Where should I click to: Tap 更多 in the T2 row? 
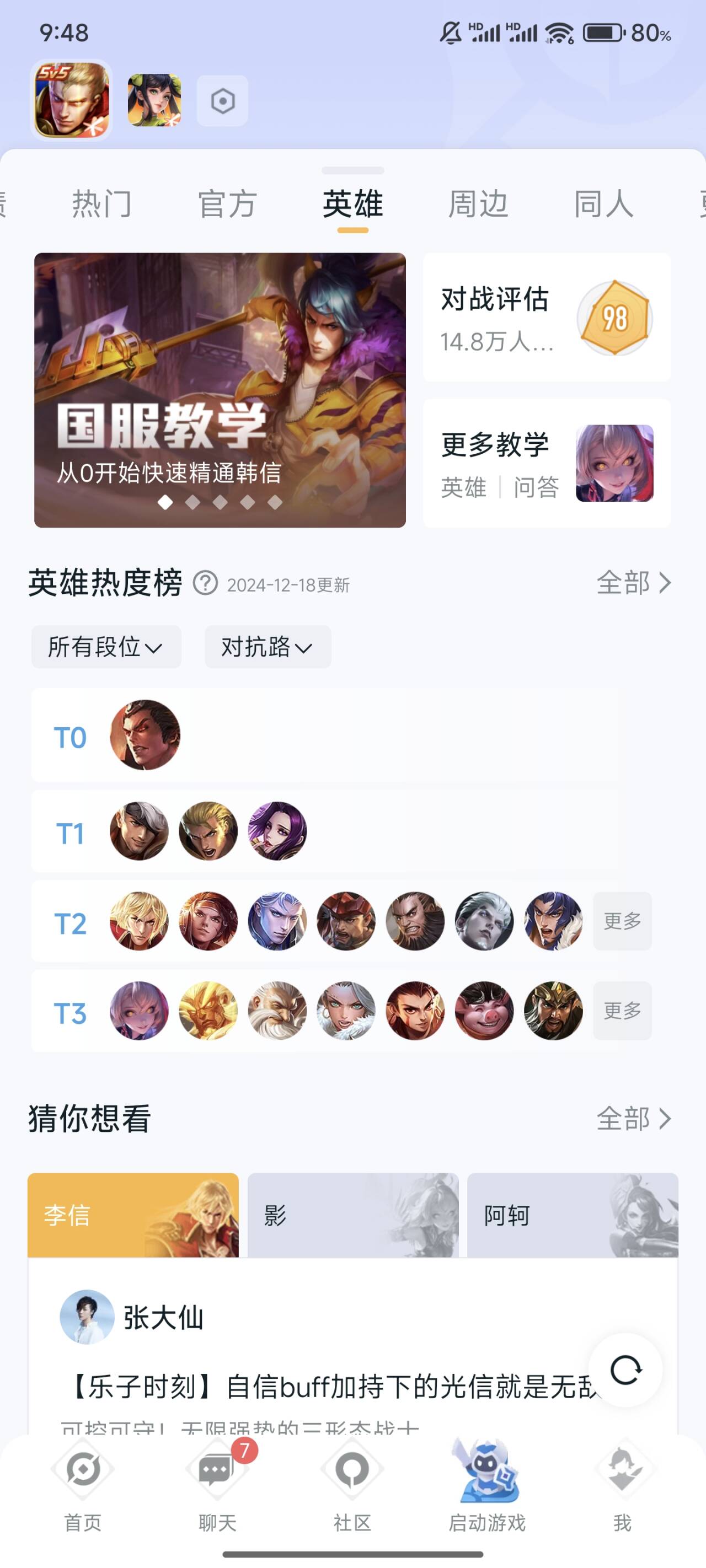tap(622, 921)
